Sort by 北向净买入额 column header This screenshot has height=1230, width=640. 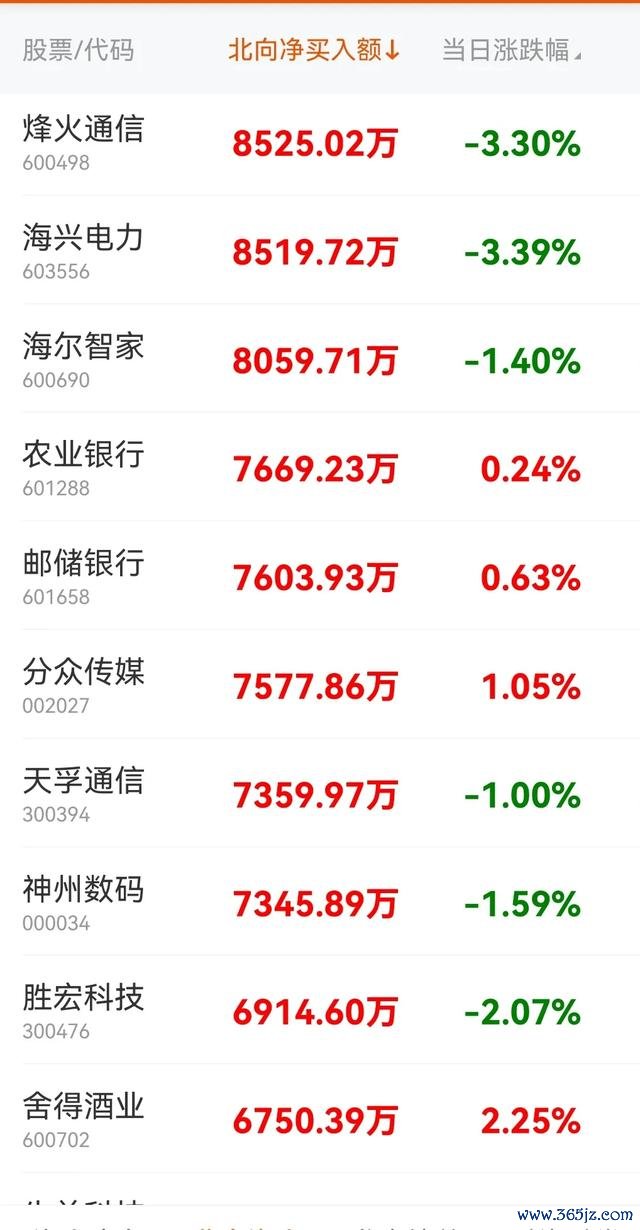pyautogui.click(x=314, y=49)
